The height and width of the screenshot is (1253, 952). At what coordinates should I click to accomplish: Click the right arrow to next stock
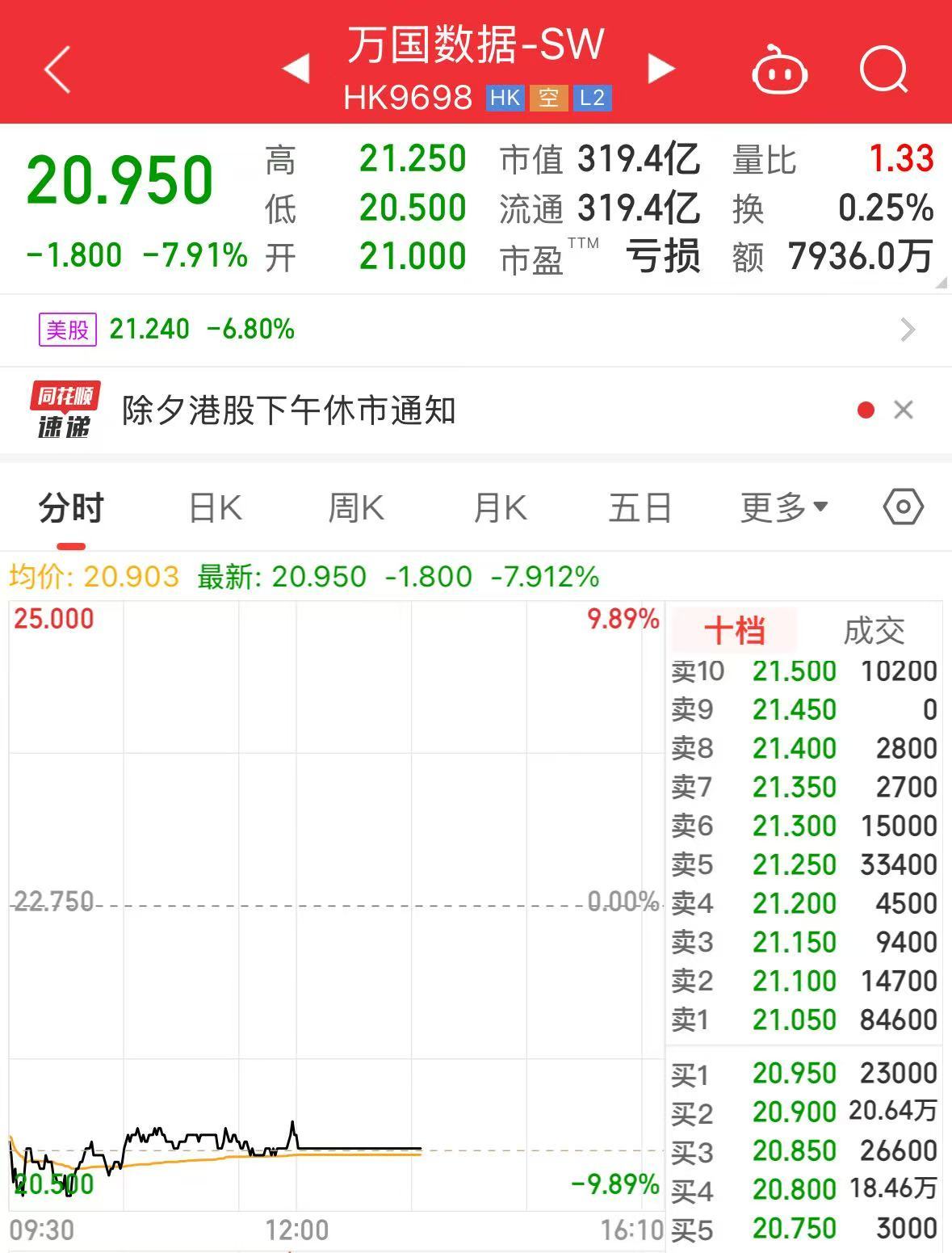tap(661, 70)
